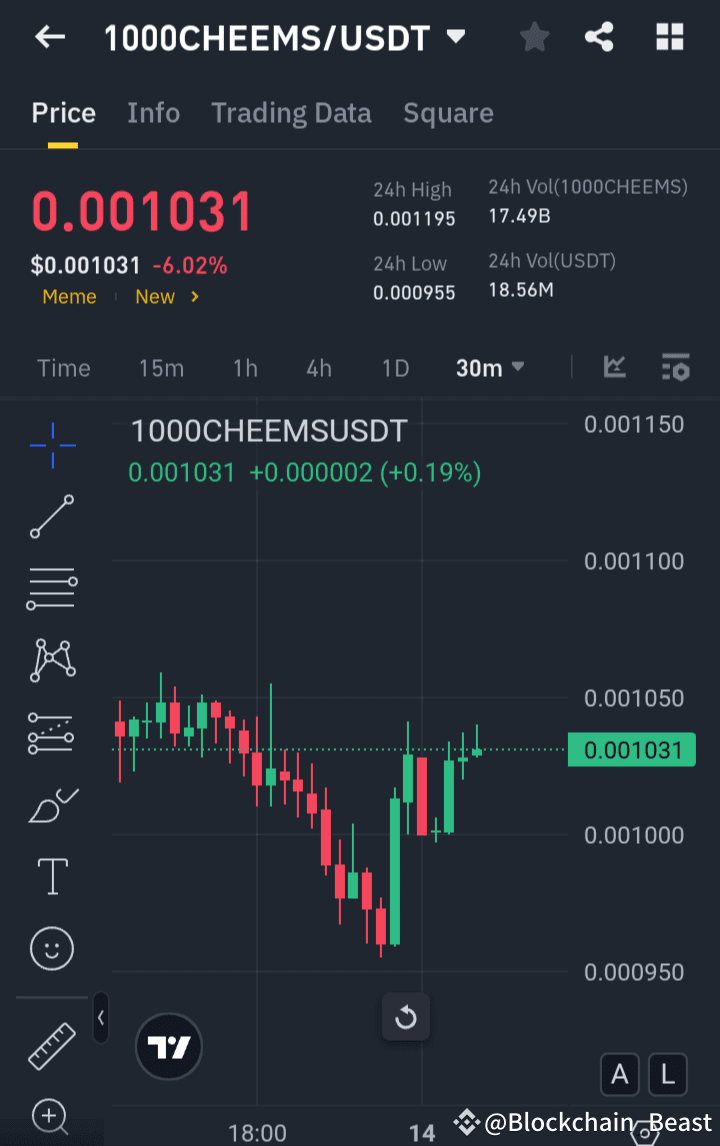
Task: Toggle the A display mode button
Action: (x=620, y=1074)
